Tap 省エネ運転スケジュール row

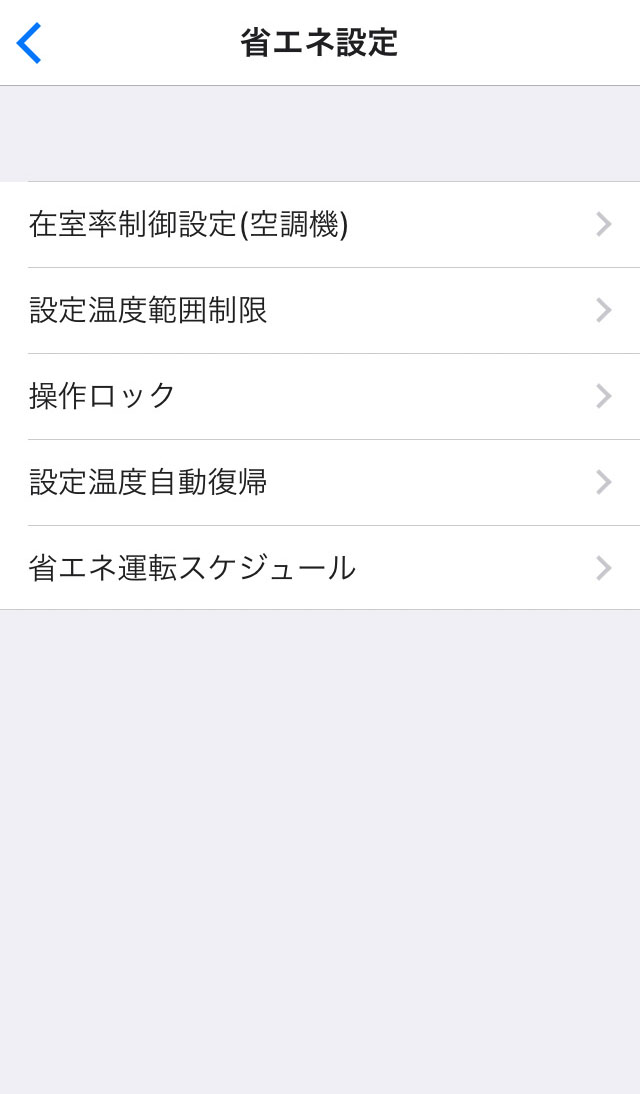point(320,568)
